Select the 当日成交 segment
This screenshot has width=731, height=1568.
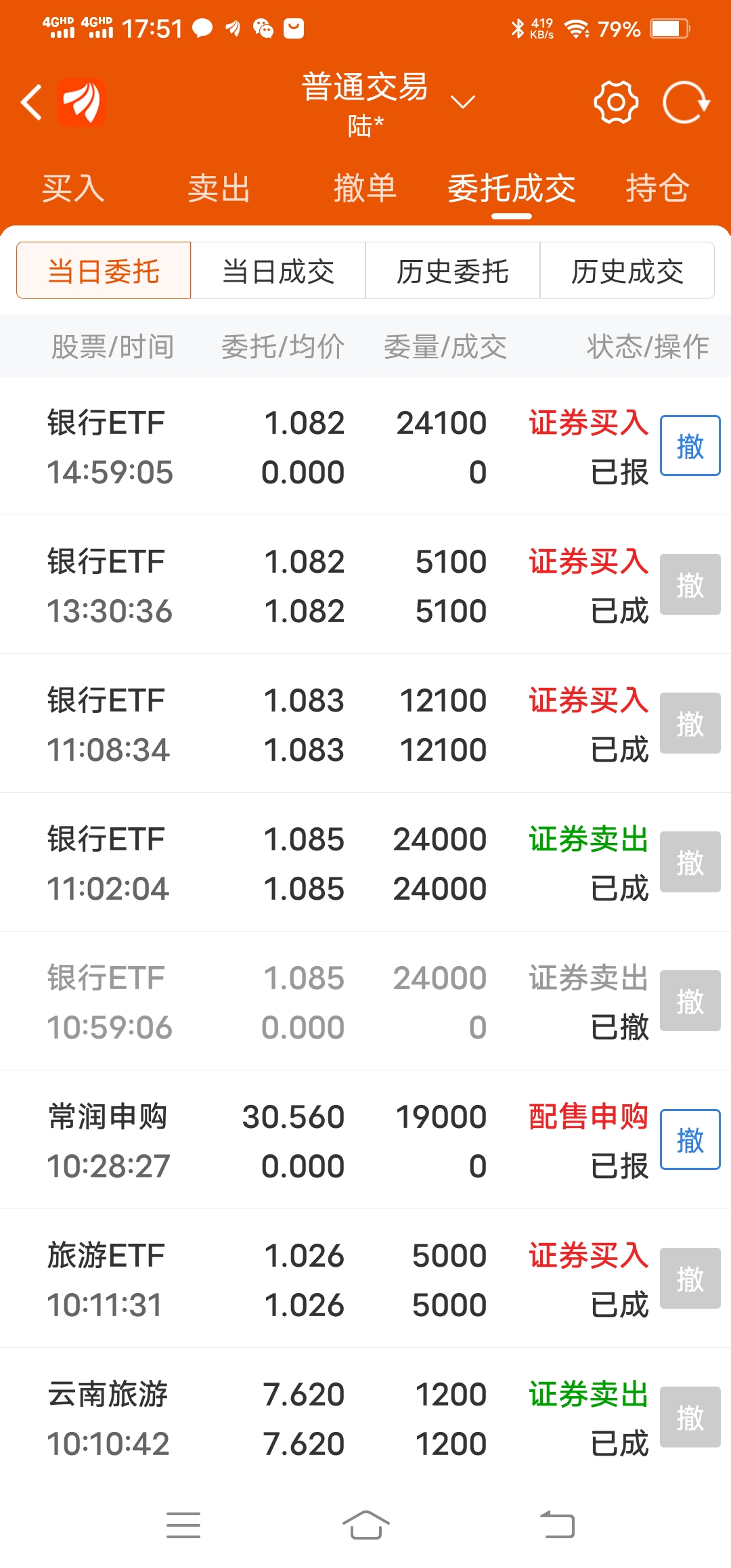tap(278, 270)
